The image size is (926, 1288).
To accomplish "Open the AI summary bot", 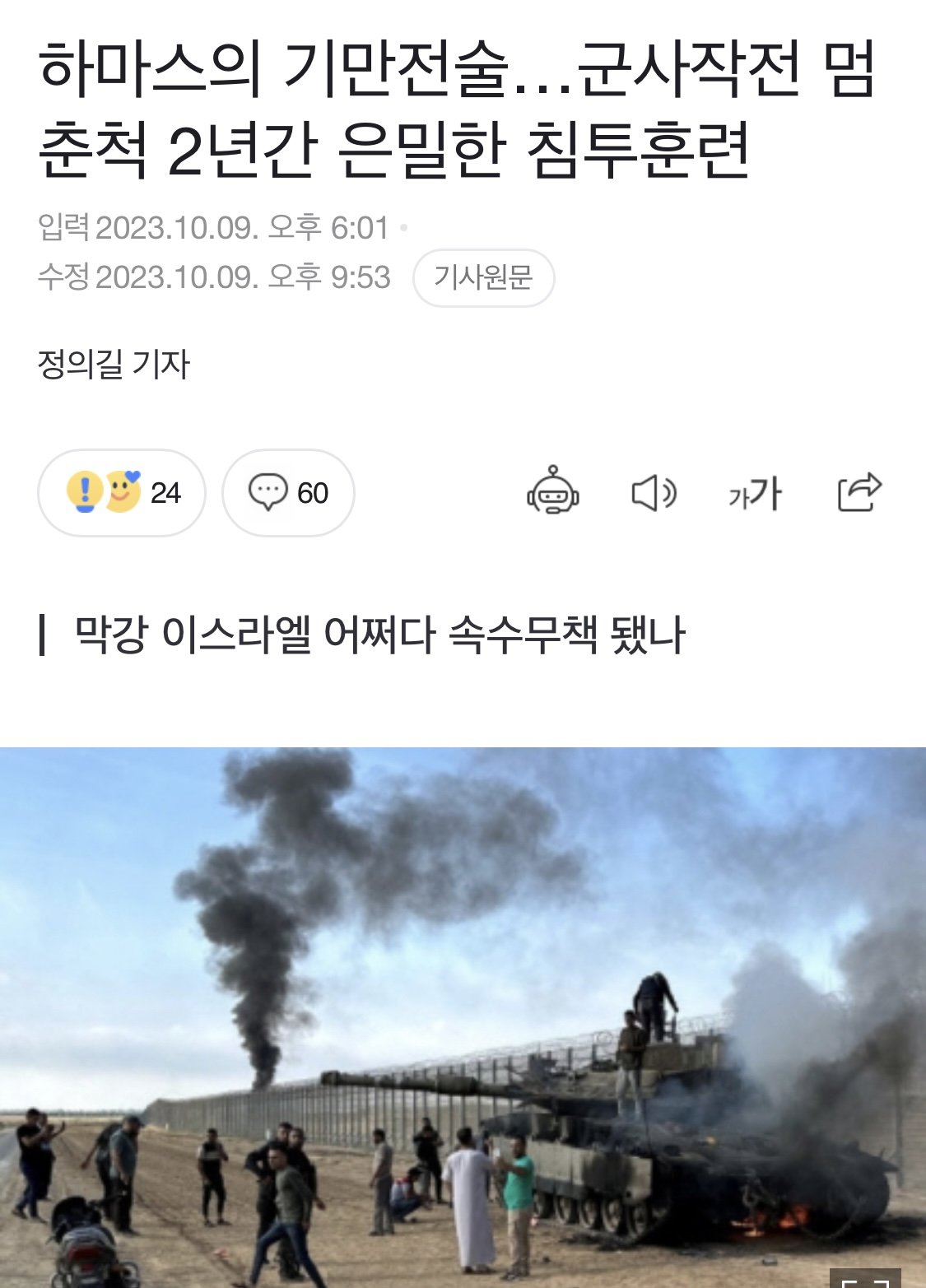I will [552, 491].
